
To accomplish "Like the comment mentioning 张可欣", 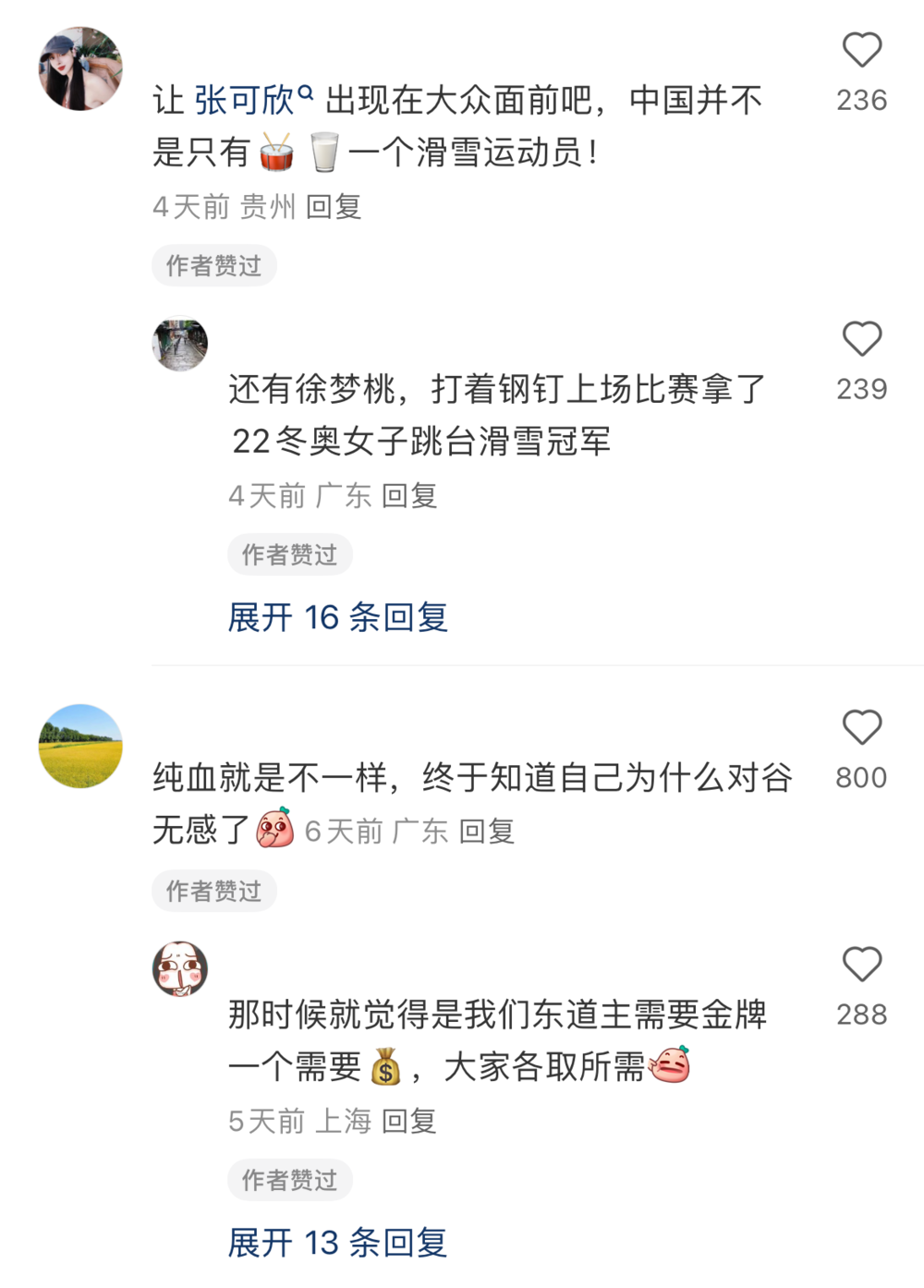I will point(861,51).
